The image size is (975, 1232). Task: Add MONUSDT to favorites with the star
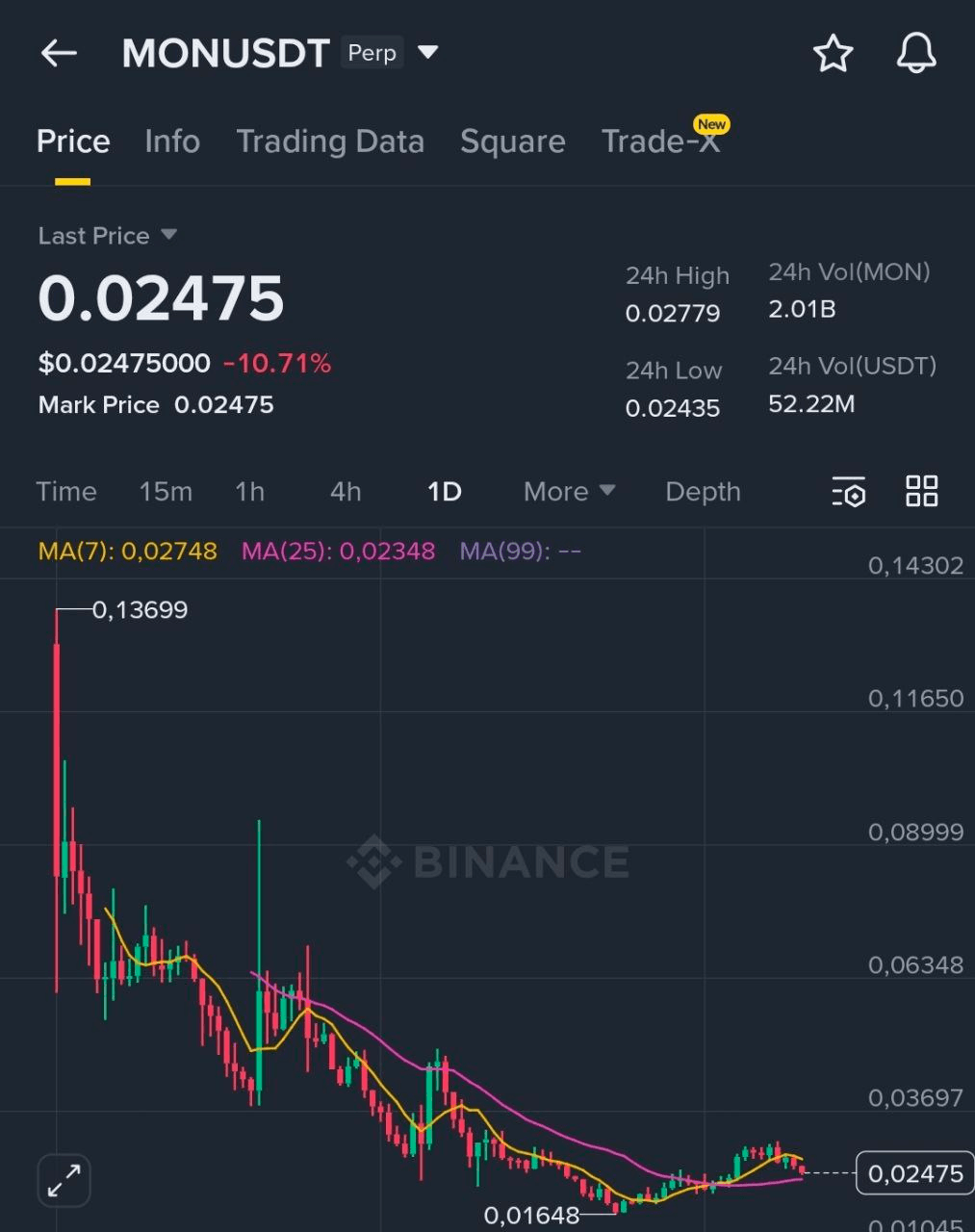pyautogui.click(x=833, y=53)
